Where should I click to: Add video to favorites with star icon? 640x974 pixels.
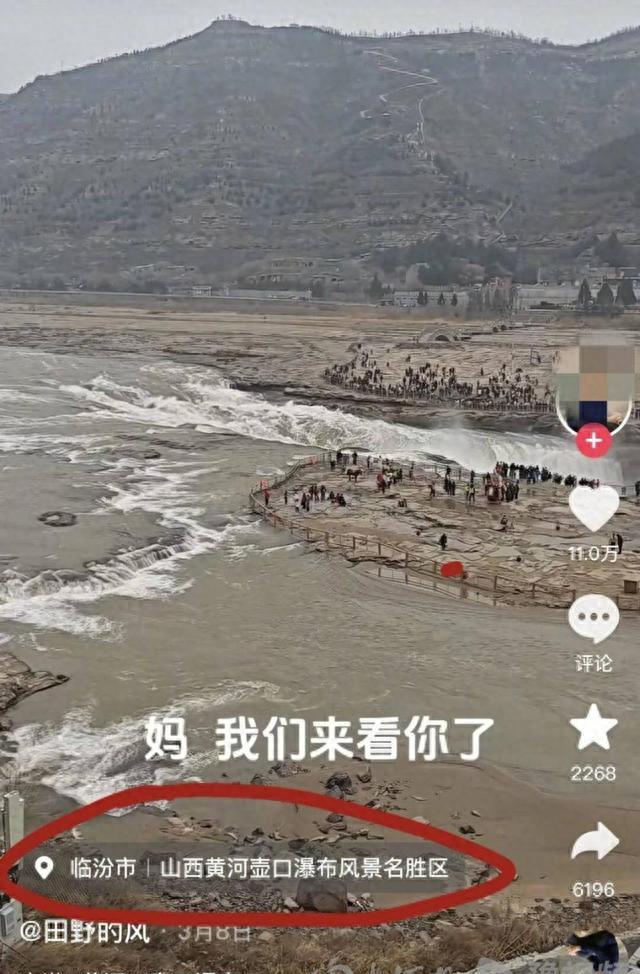coord(593,728)
